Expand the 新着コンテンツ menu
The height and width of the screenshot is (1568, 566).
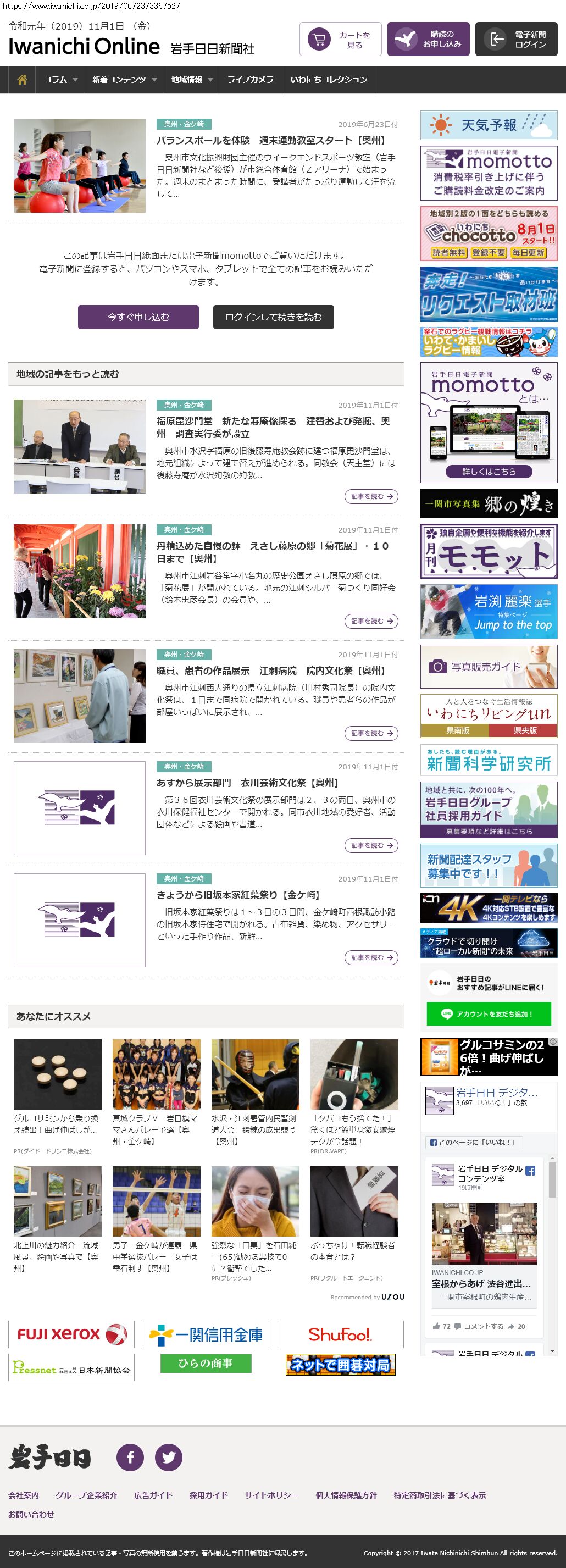[124, 80]
